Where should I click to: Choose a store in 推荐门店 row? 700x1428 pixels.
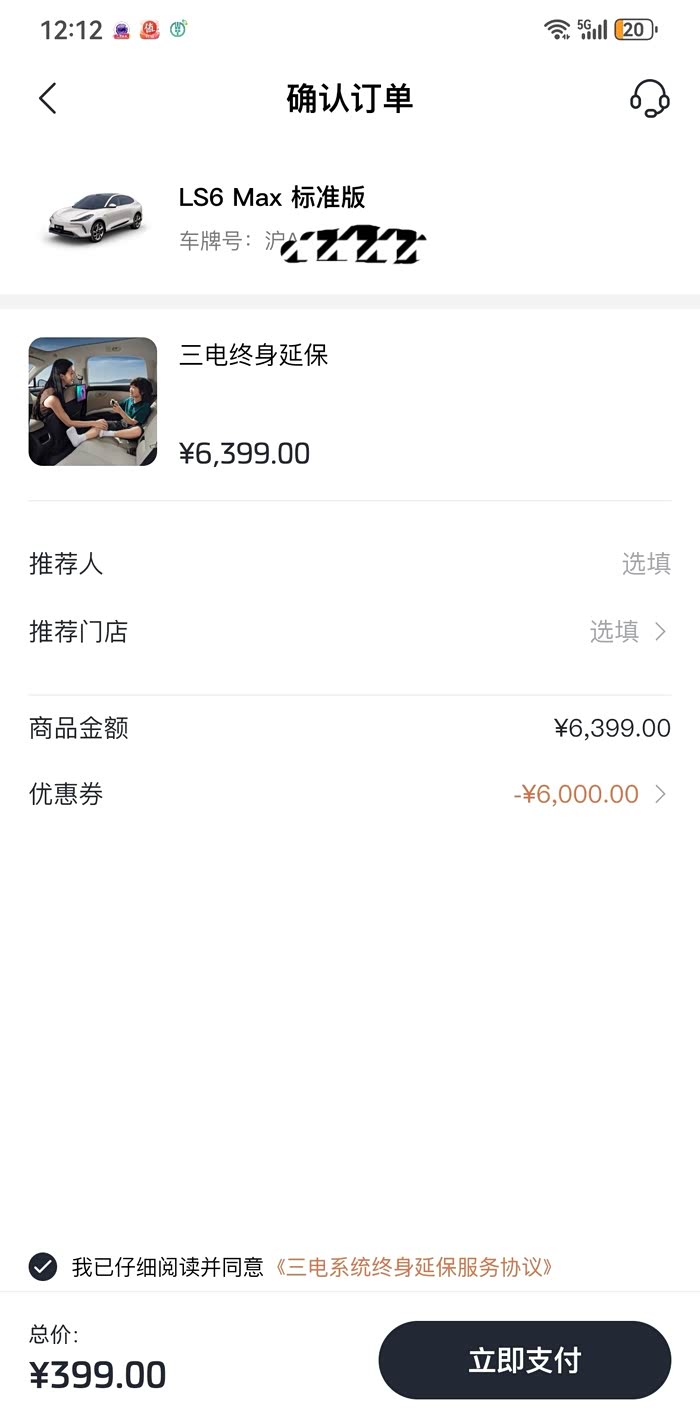627,632
